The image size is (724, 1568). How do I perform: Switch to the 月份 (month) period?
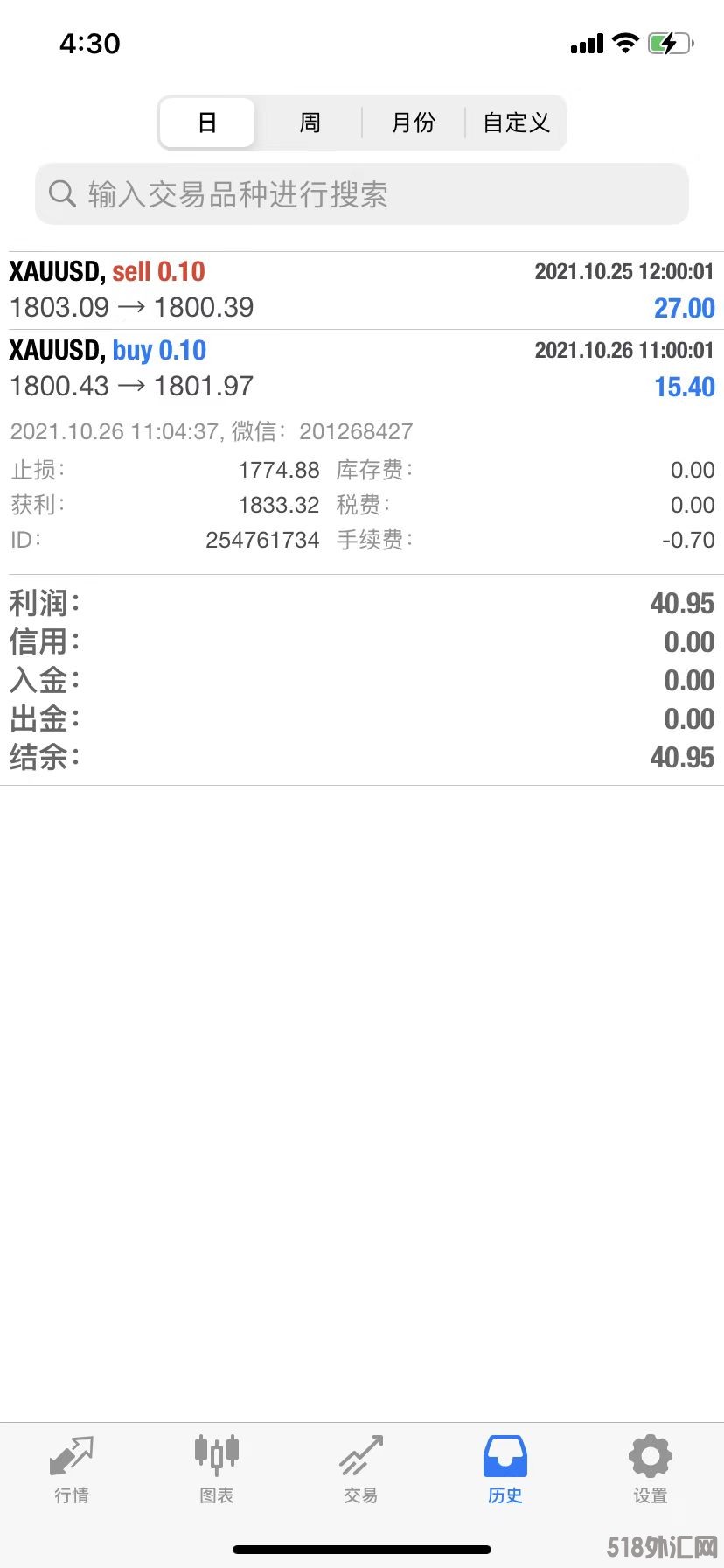coord(413,122)
